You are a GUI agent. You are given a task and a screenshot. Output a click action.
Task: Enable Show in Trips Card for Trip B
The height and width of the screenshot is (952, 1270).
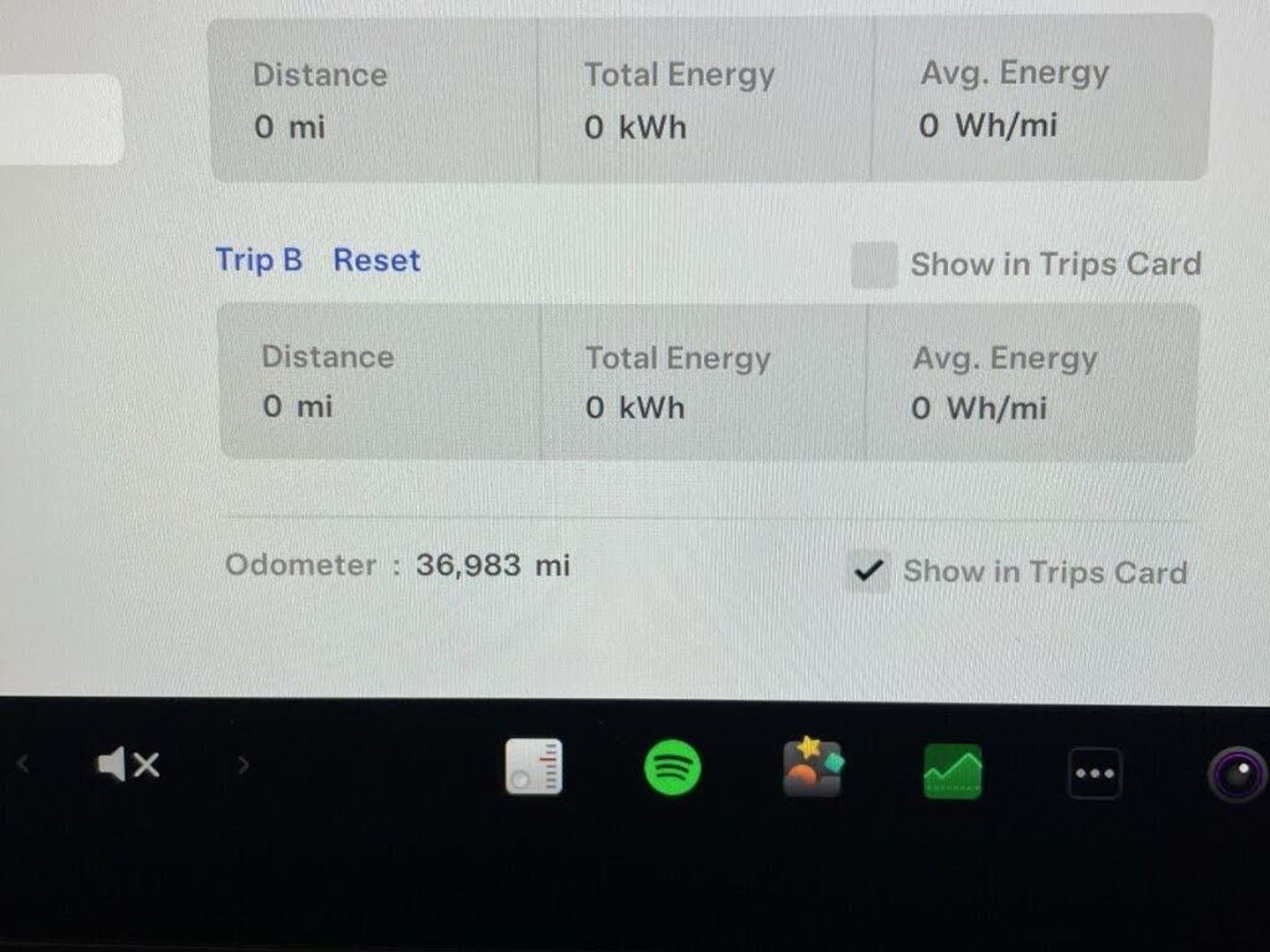click(874, 265)
